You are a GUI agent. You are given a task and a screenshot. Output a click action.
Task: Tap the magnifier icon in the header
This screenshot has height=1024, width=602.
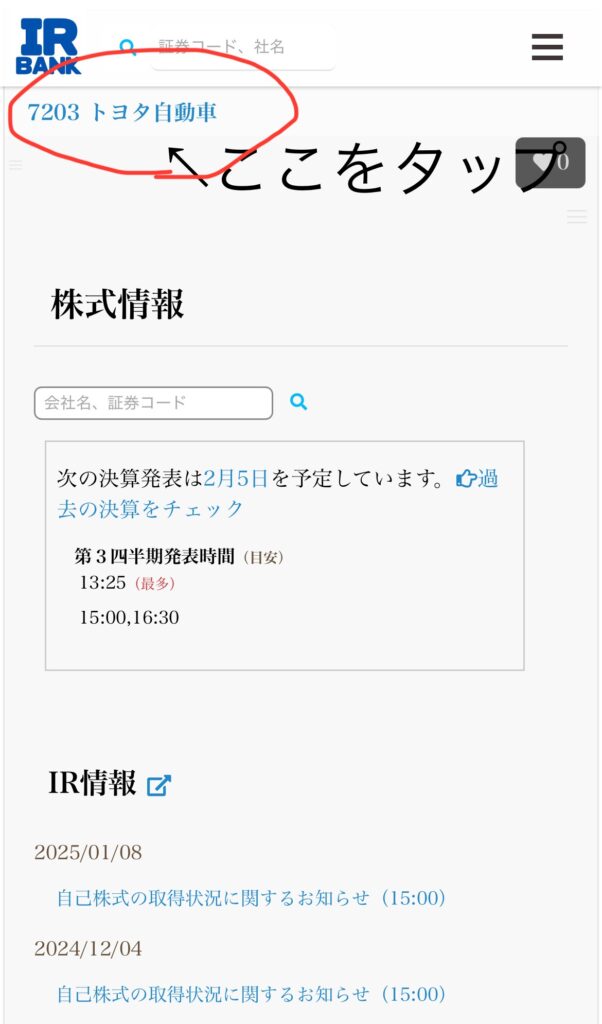127,47
